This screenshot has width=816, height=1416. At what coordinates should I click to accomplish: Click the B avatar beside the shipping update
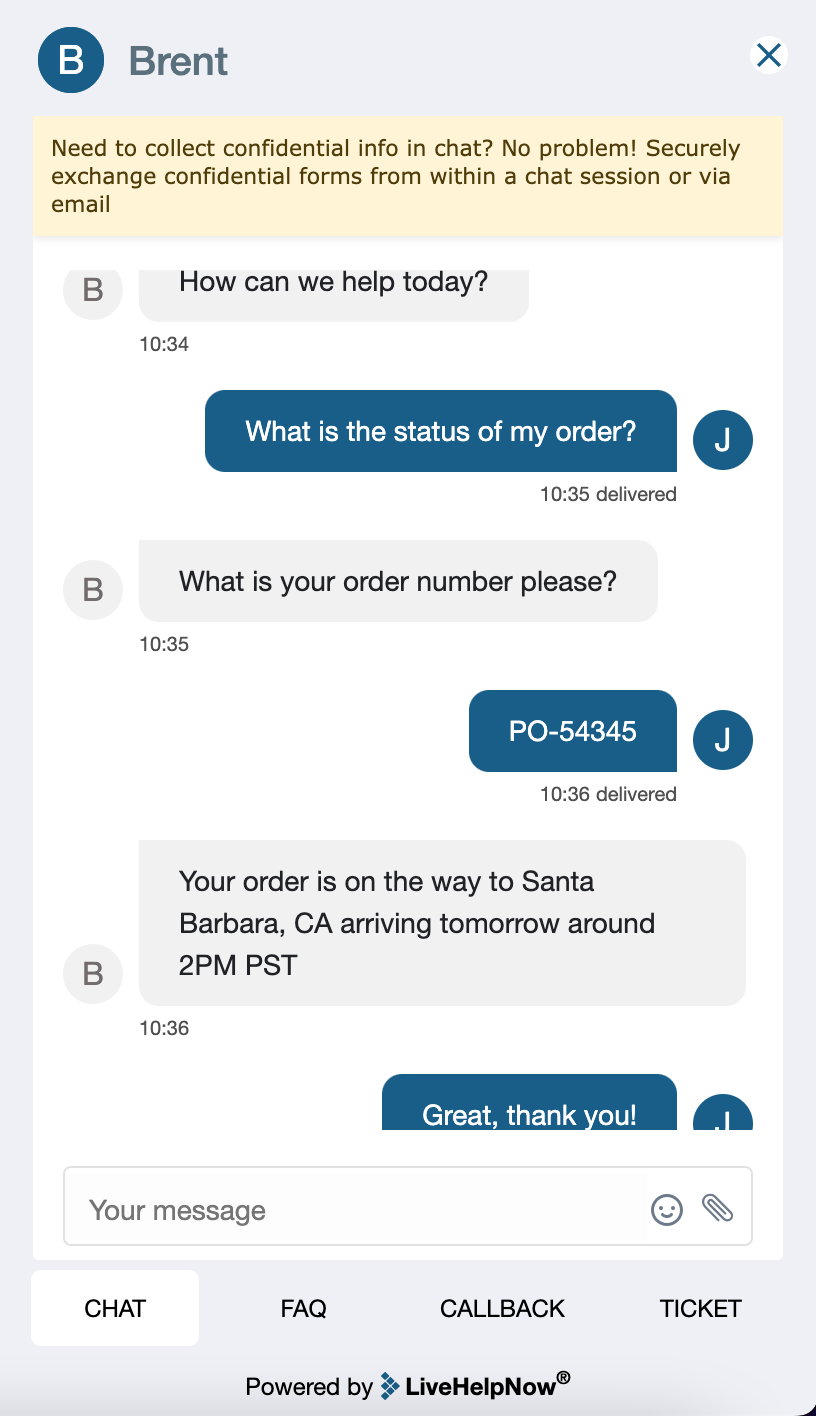[x=92, y=973]
